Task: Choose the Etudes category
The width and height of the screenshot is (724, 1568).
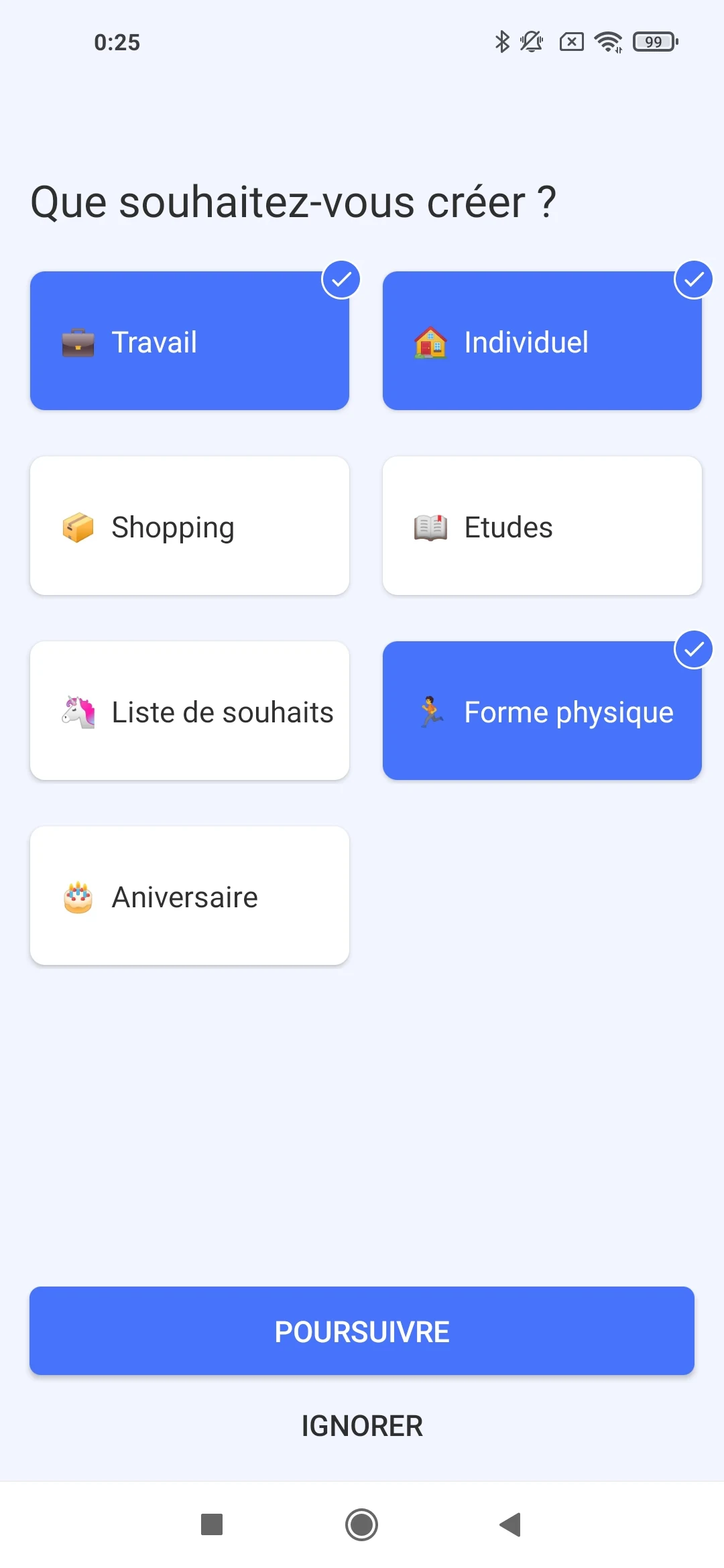Action: tap(542, 526)
